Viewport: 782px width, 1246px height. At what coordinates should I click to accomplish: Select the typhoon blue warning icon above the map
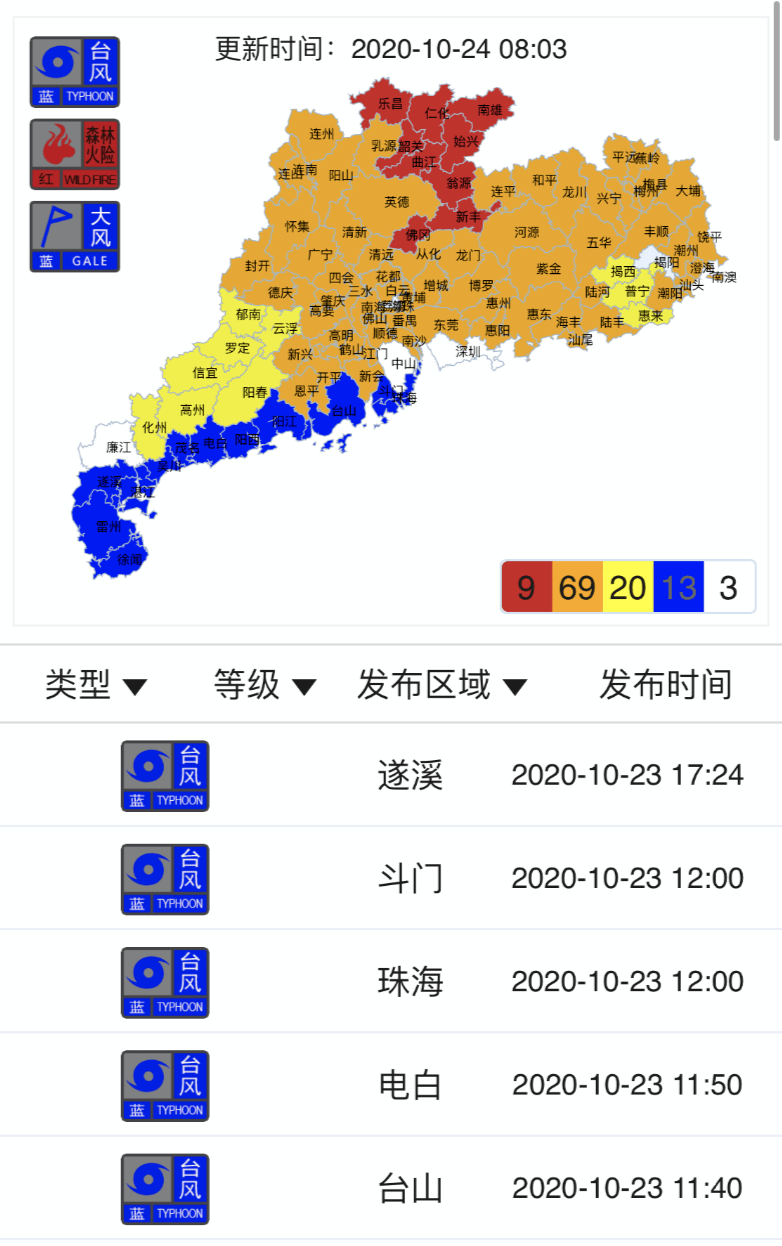[75, 72]
